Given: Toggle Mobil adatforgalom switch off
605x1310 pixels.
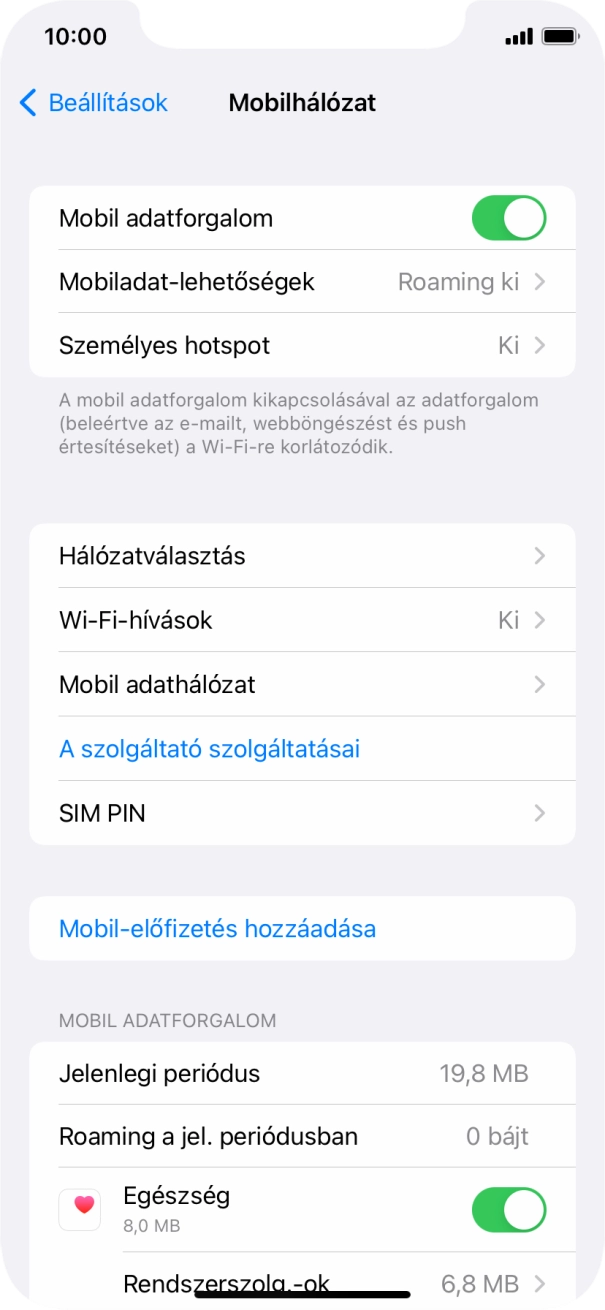Looking at the screenshot, I should (x=508, y=219).
